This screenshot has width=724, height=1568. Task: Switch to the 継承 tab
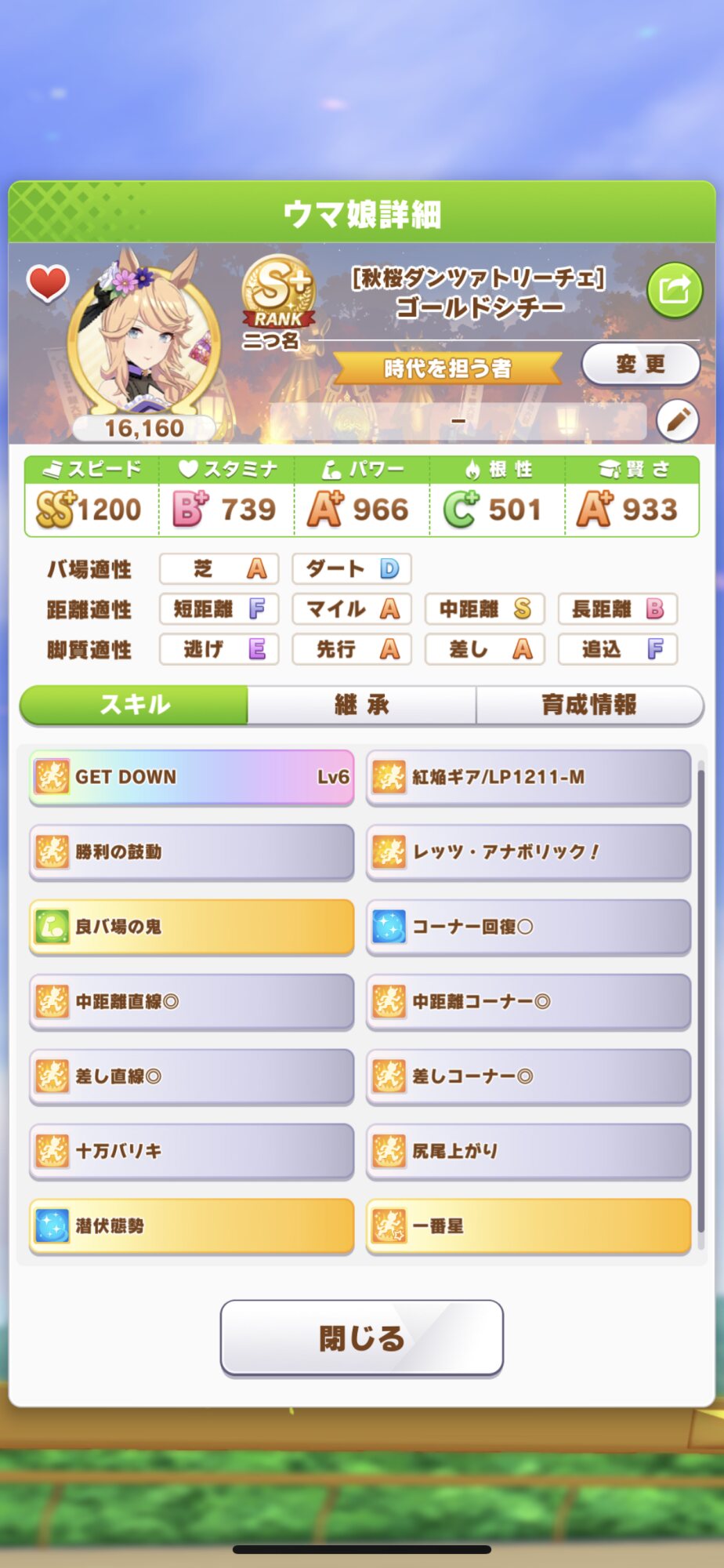pos(362,704)
